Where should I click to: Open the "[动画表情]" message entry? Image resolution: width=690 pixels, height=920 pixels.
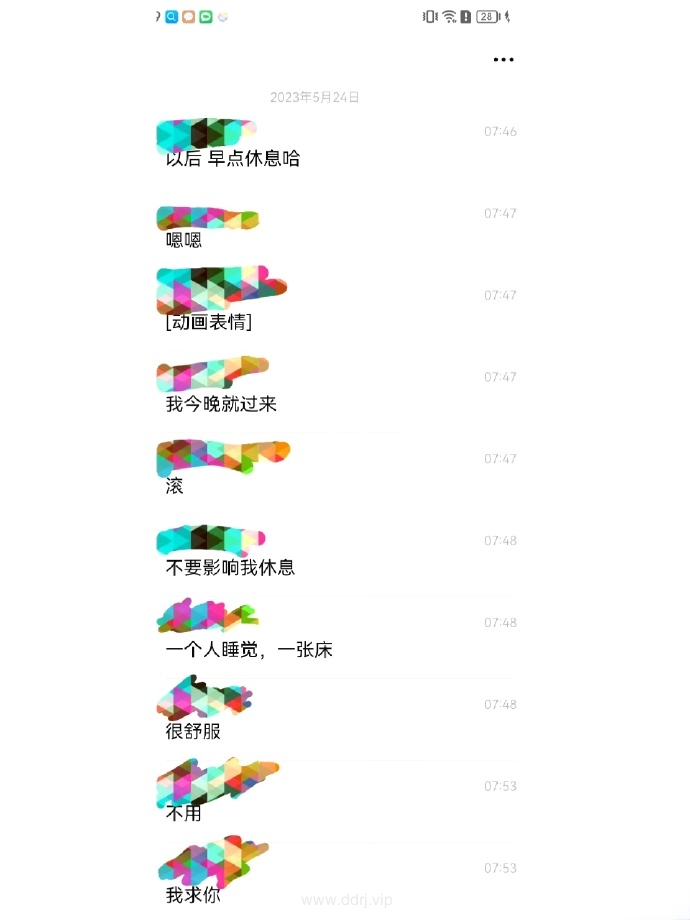click(208, 322)
